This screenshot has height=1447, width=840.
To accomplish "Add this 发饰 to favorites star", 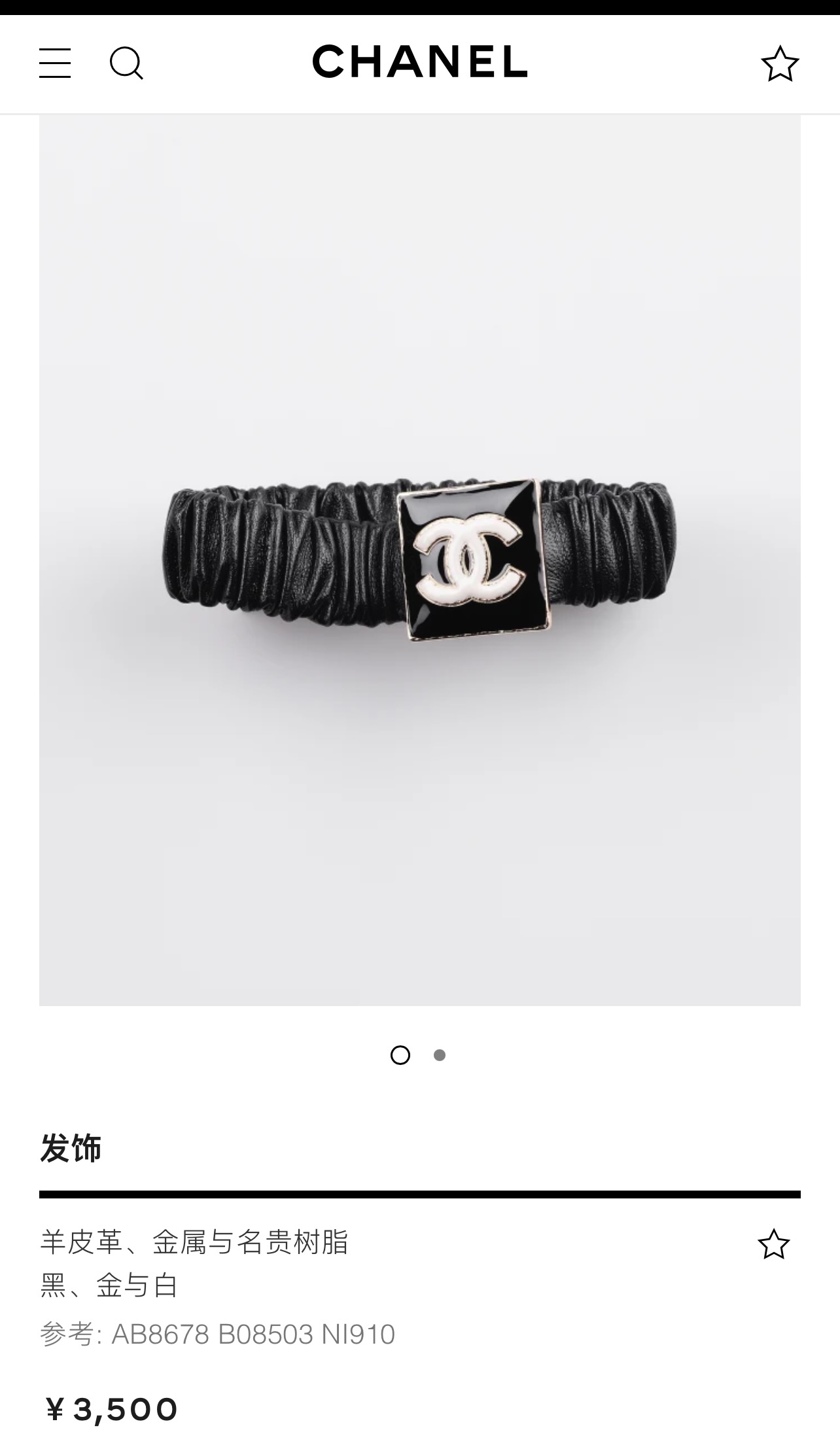I will pyautogui.click(x=773, y=1244).
